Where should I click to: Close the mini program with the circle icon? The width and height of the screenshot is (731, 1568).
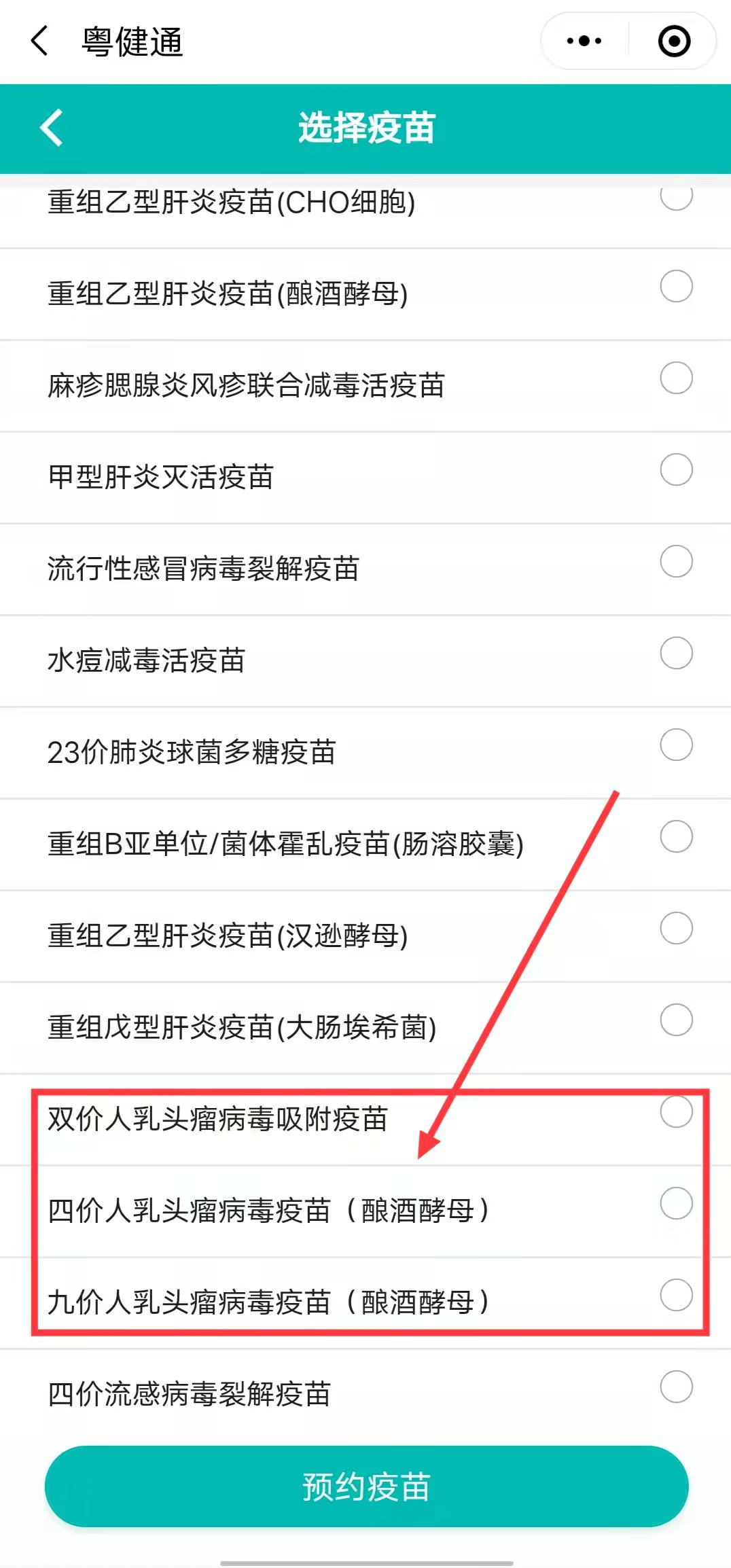pos(674,41)
